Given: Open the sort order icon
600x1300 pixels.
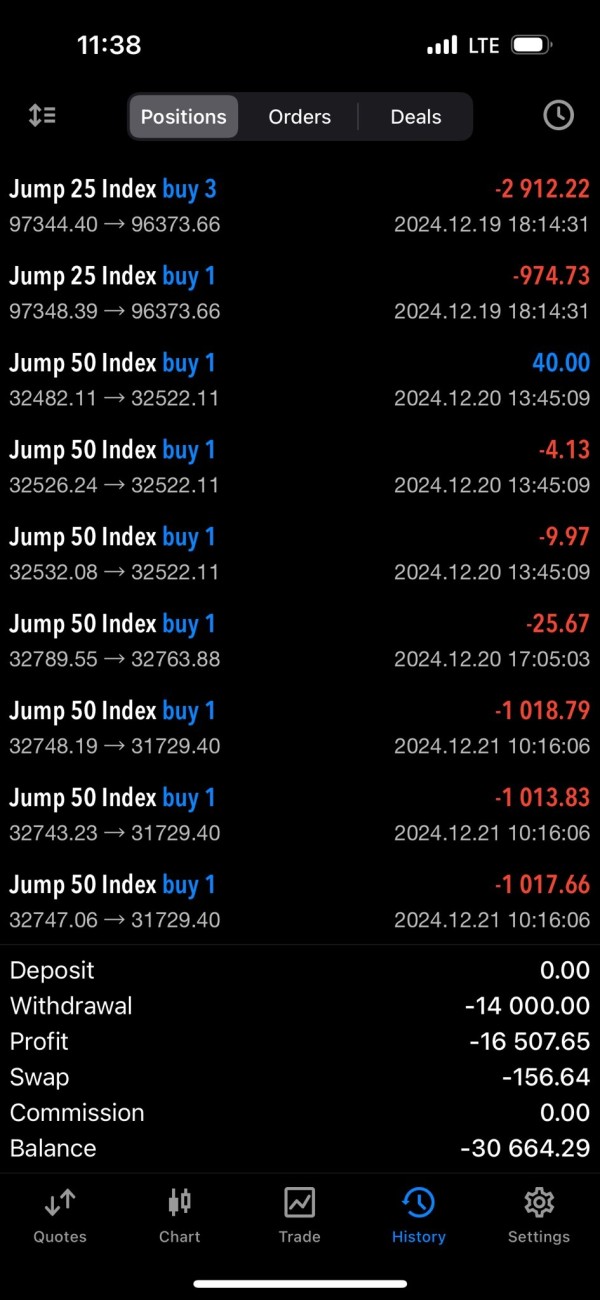Looking at the screenshot, I should [42, 116].
